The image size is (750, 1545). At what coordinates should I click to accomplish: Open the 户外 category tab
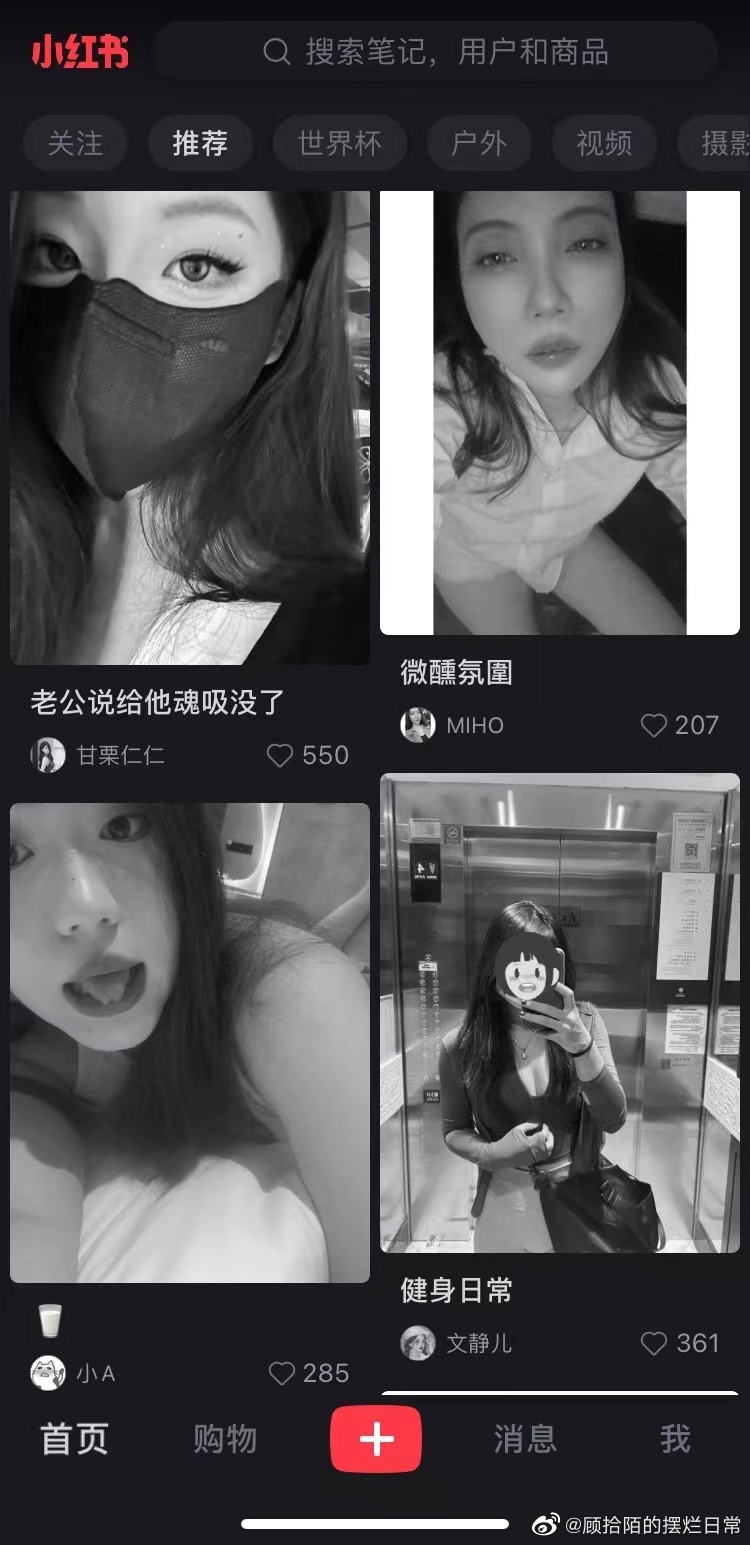point(478,143)
